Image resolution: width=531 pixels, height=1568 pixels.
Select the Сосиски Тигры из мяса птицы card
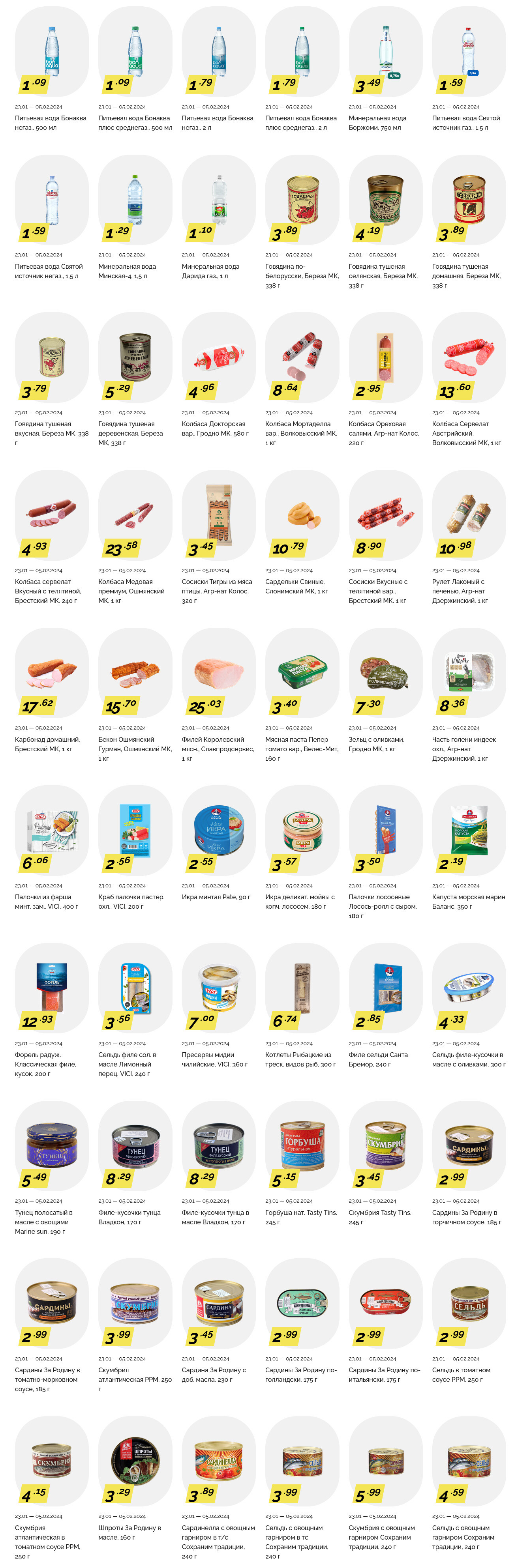click(x=218, y=516)
